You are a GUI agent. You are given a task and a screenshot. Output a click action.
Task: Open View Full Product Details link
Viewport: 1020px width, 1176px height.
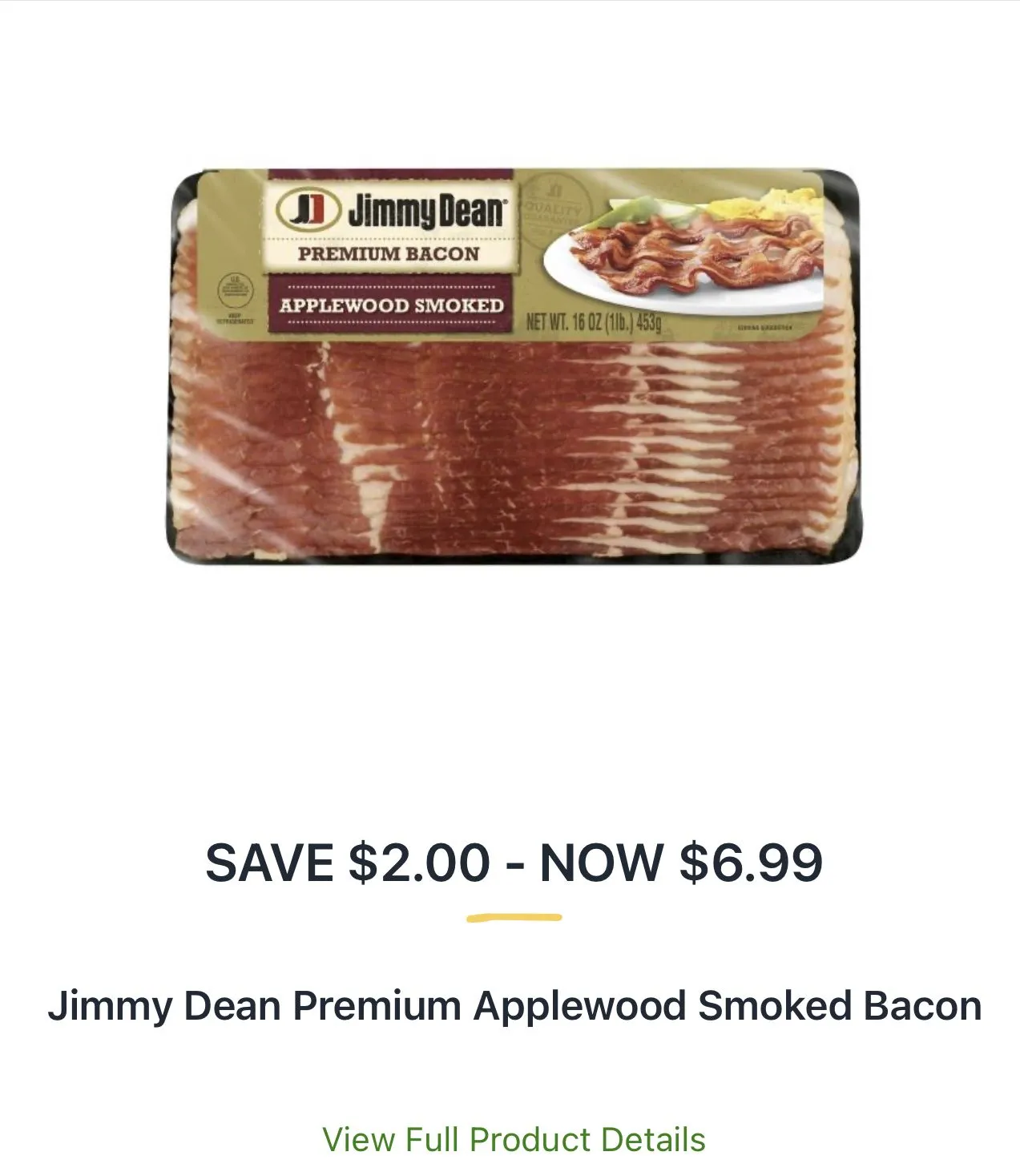[514, 1138]
